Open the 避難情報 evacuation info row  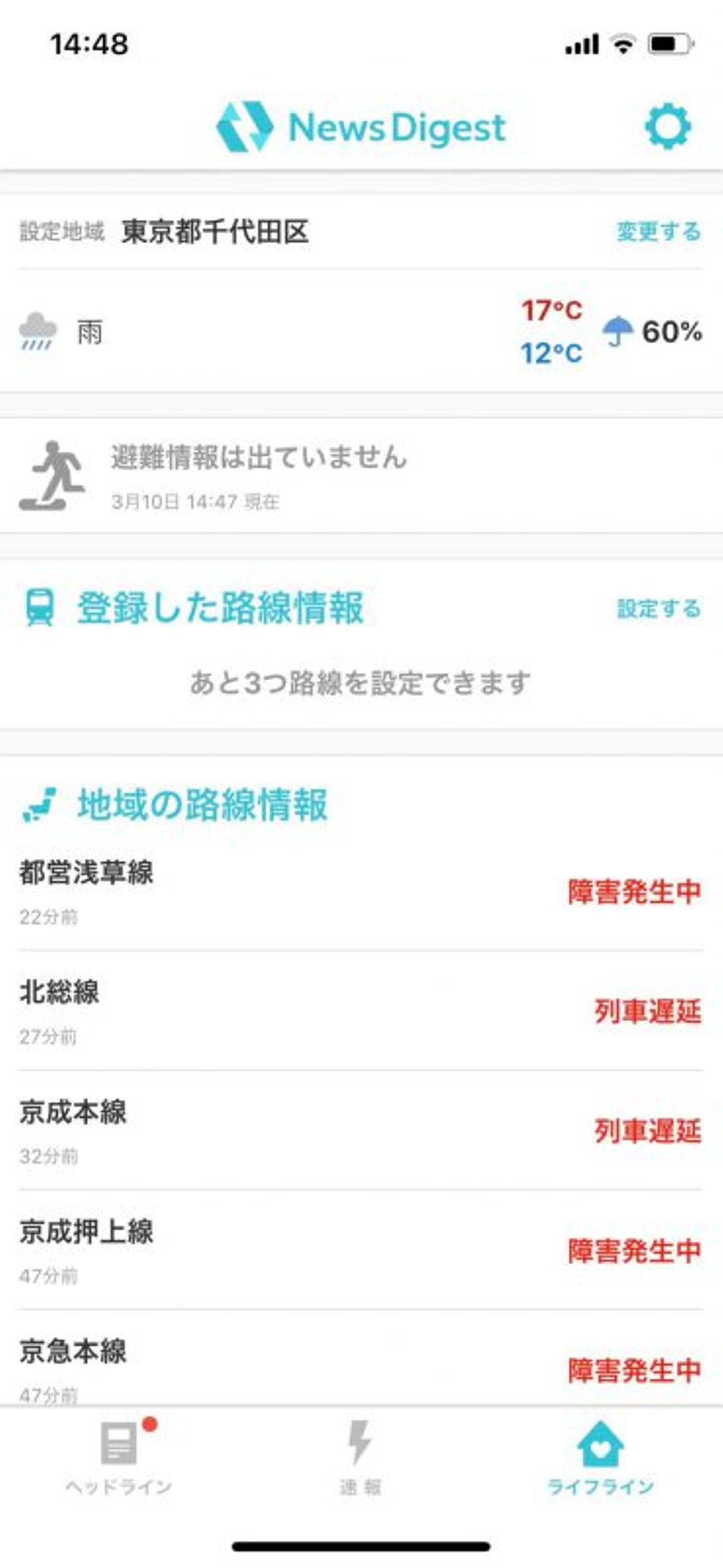click(360, 476)
